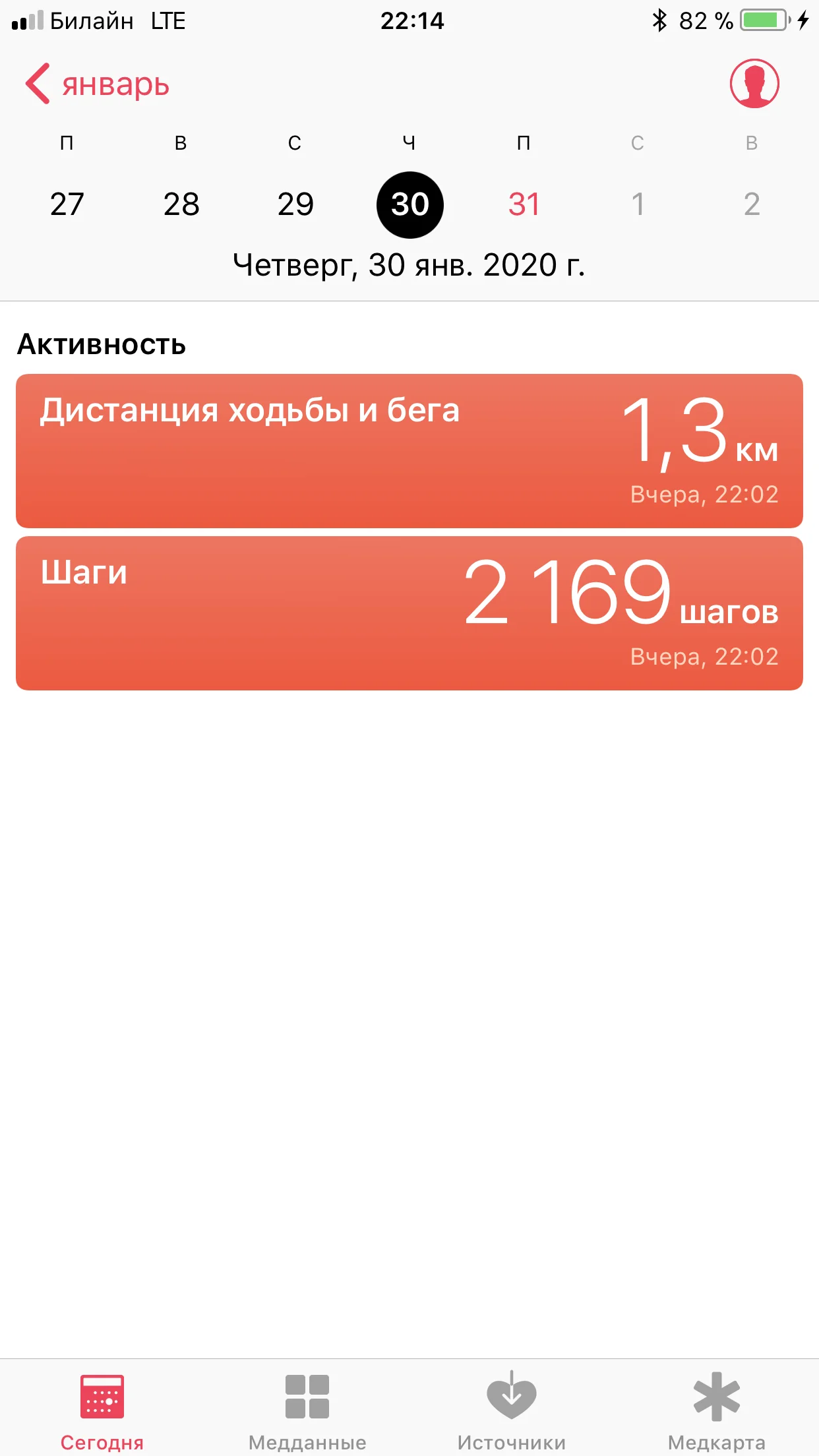Switch to the Медкарта tab
The height and width of the screenshot is (1456, 819).
(x=716, y=1411)
